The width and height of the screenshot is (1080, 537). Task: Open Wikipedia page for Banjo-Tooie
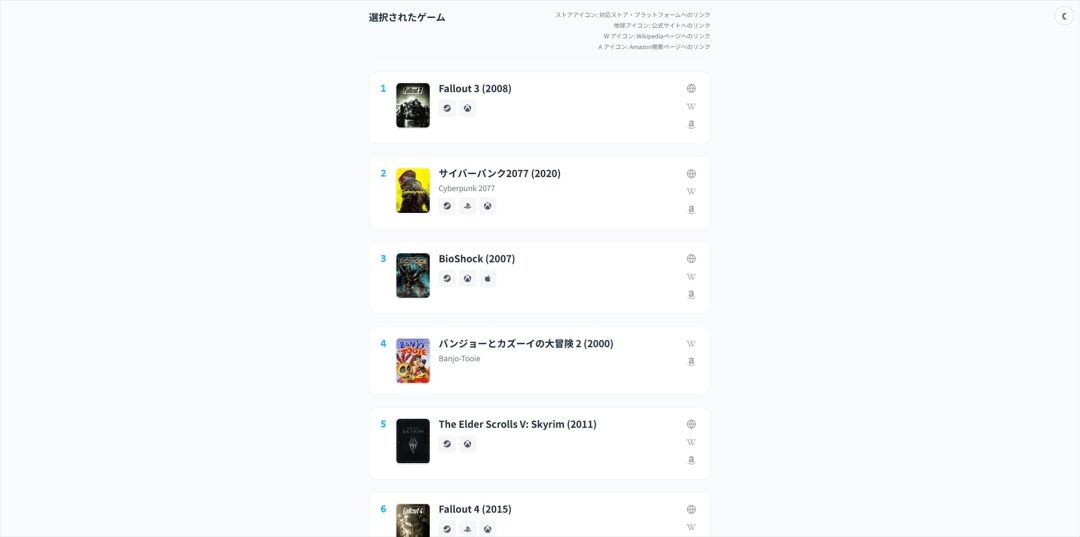(691, 343)
